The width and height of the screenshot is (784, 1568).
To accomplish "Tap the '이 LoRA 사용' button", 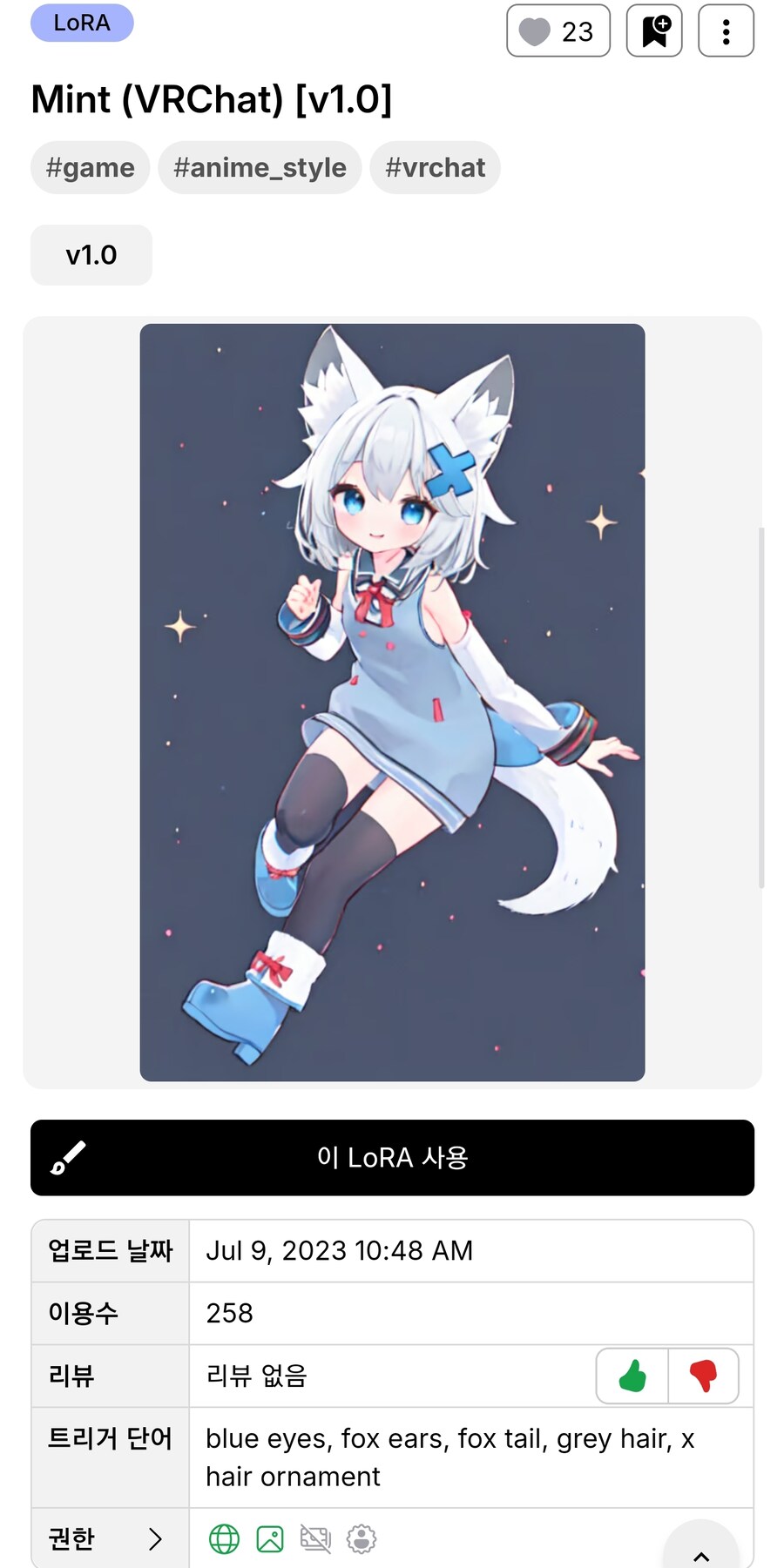I will (x=392, y=1157).
